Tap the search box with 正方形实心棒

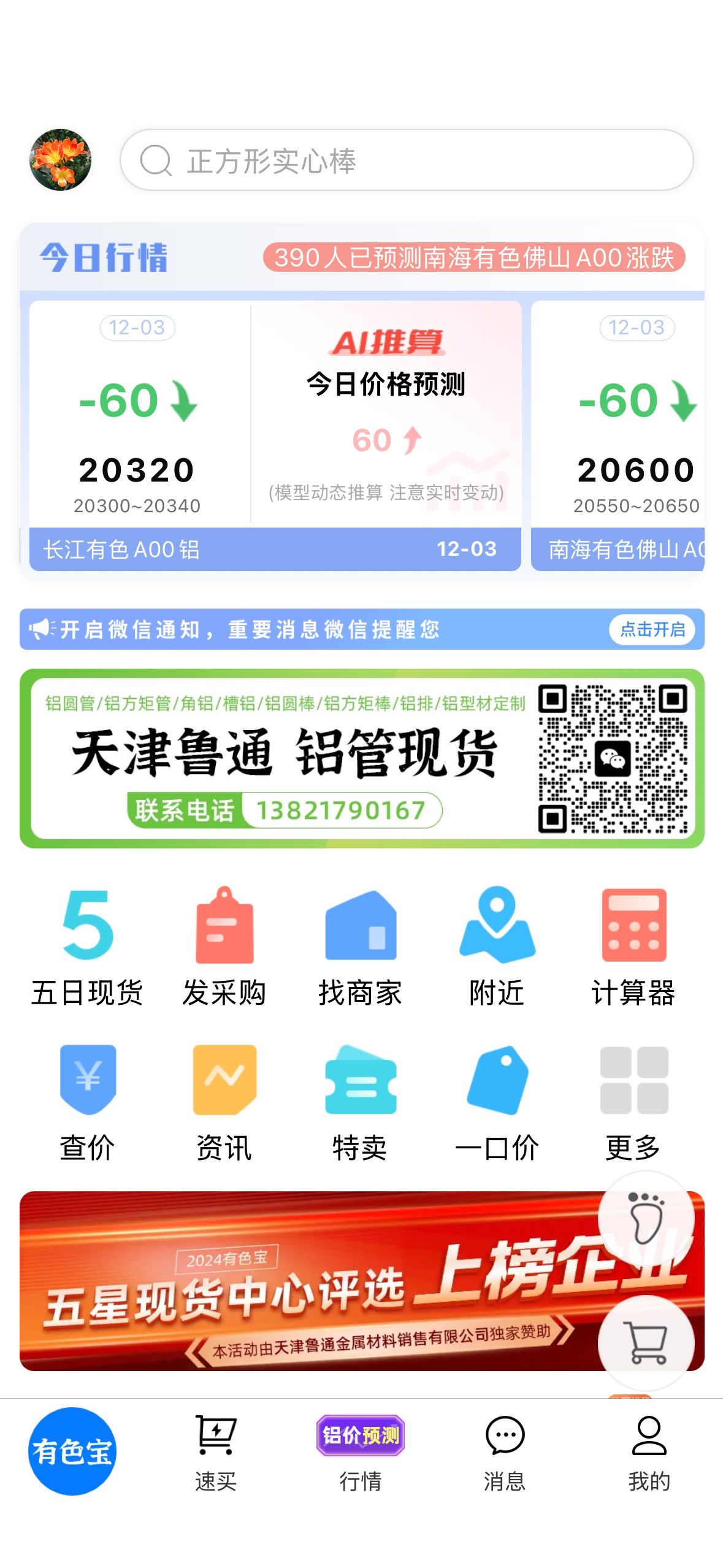[407, 160]
